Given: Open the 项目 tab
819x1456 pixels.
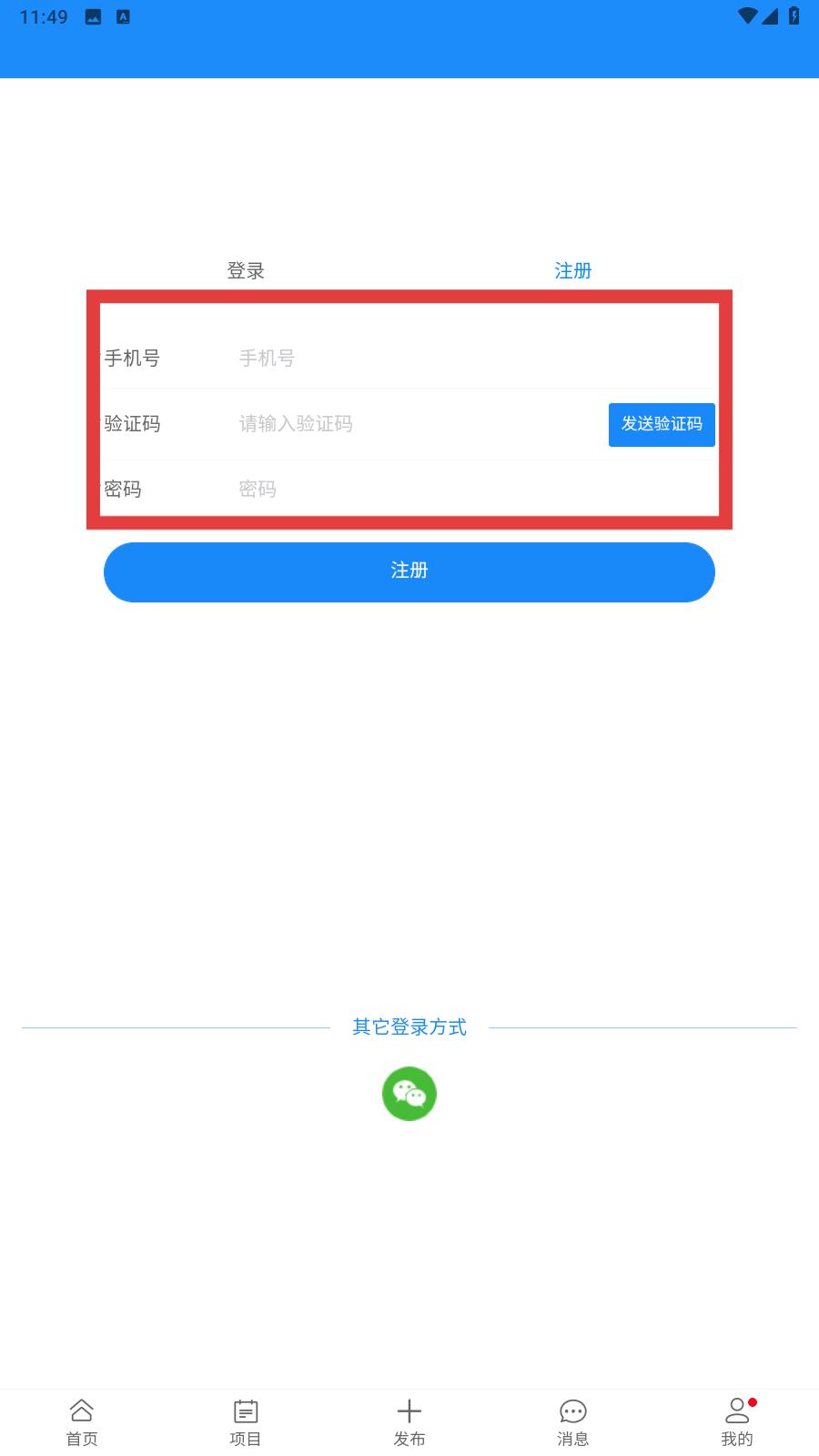Looking at the screenshot, I should [246, 1422].
